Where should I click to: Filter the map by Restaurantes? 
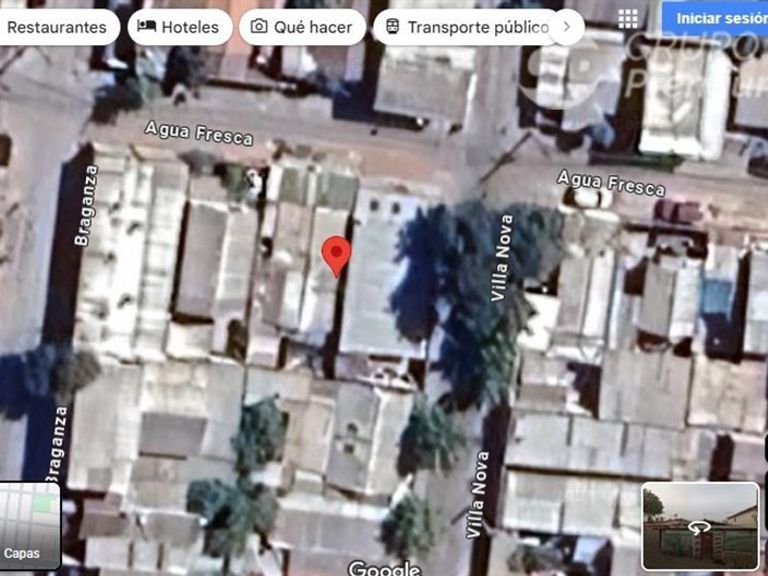(55, 27)
